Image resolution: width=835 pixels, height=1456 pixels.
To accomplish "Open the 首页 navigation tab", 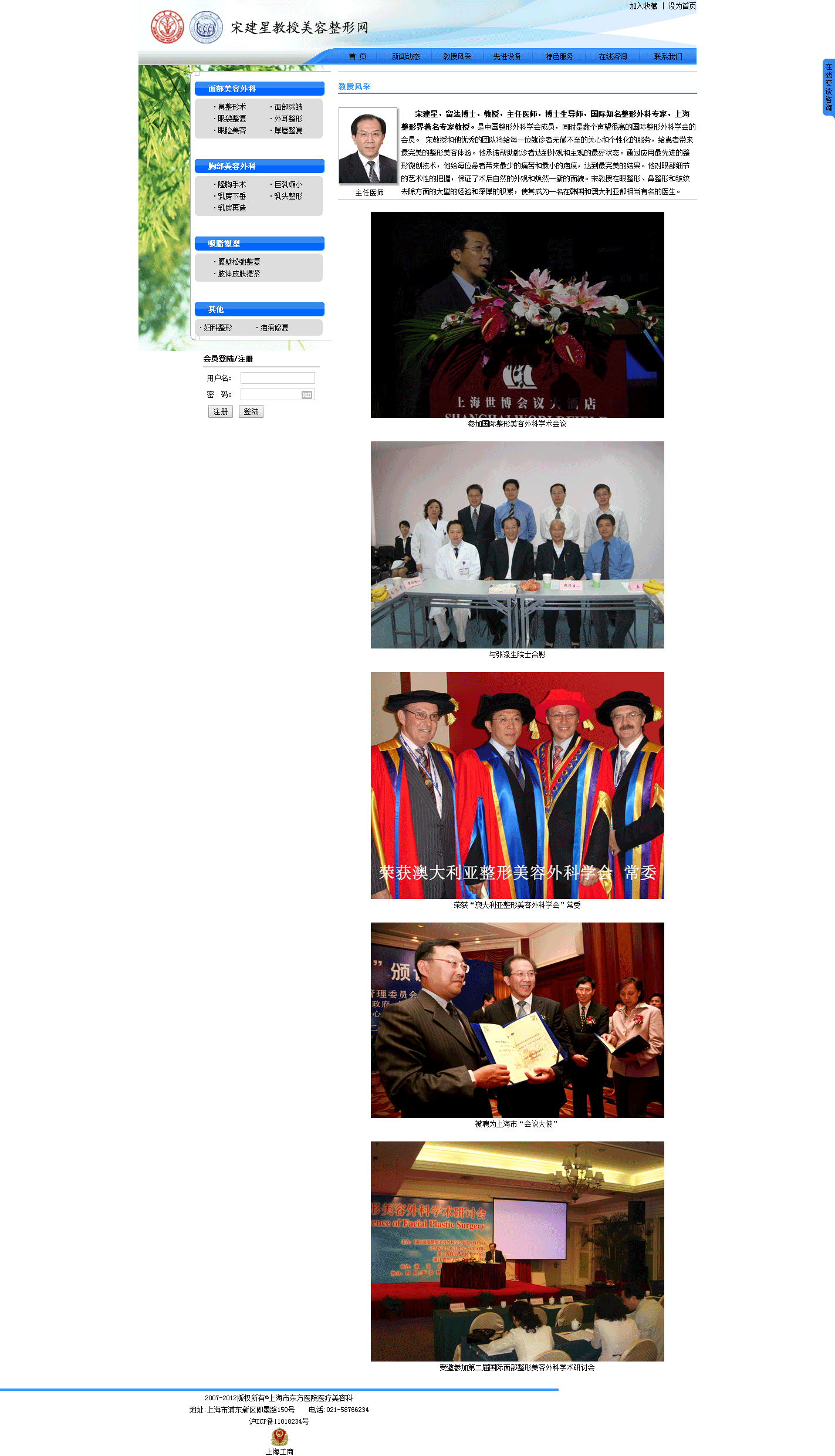I will [357, 56].
